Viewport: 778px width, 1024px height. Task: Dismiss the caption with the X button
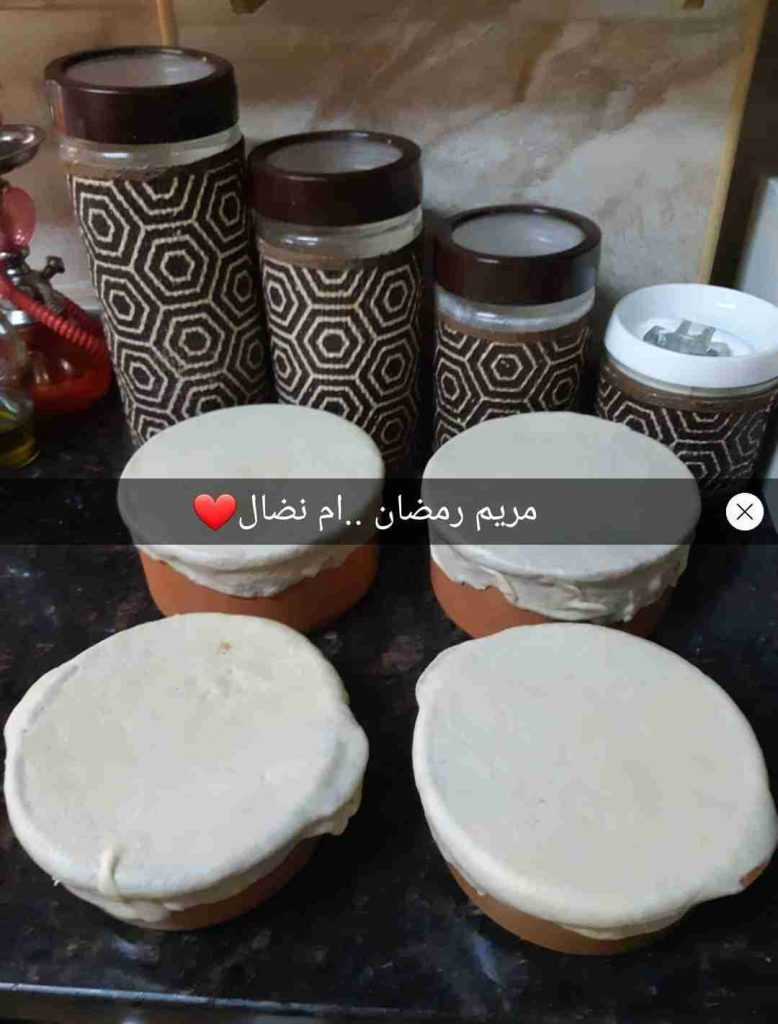click(x=744, y=512)
